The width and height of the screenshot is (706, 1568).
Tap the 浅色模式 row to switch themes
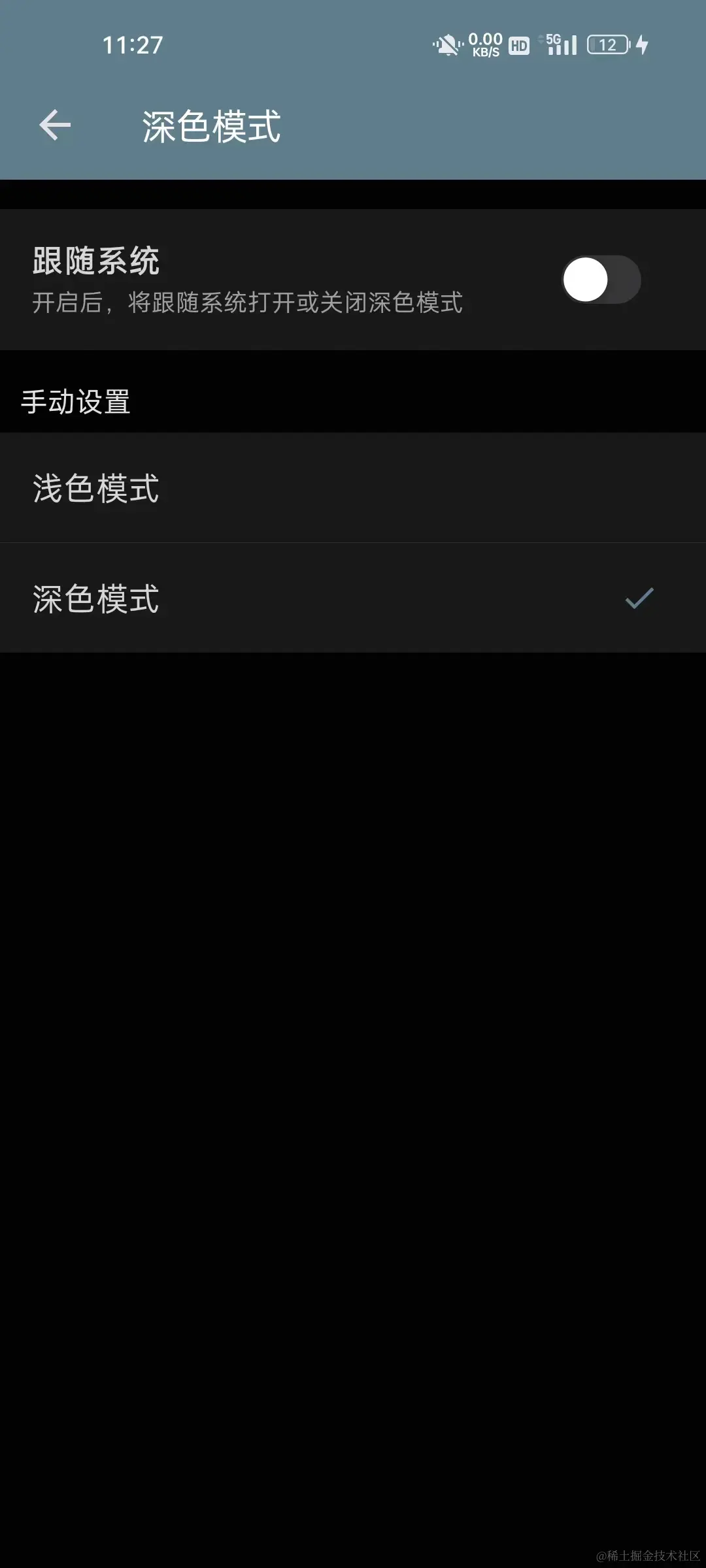tap(353, 488)
